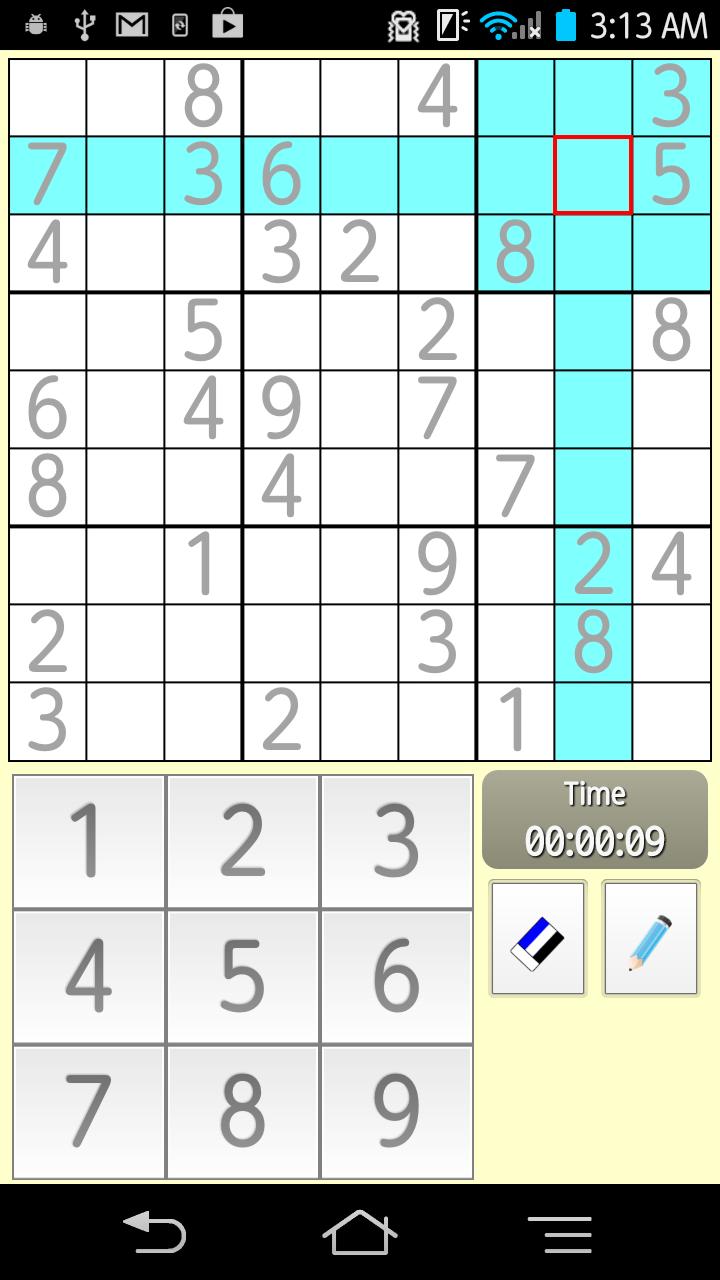Select the eraser tool
Viewport: 720px width, 1280px height.
click(537, 937)
